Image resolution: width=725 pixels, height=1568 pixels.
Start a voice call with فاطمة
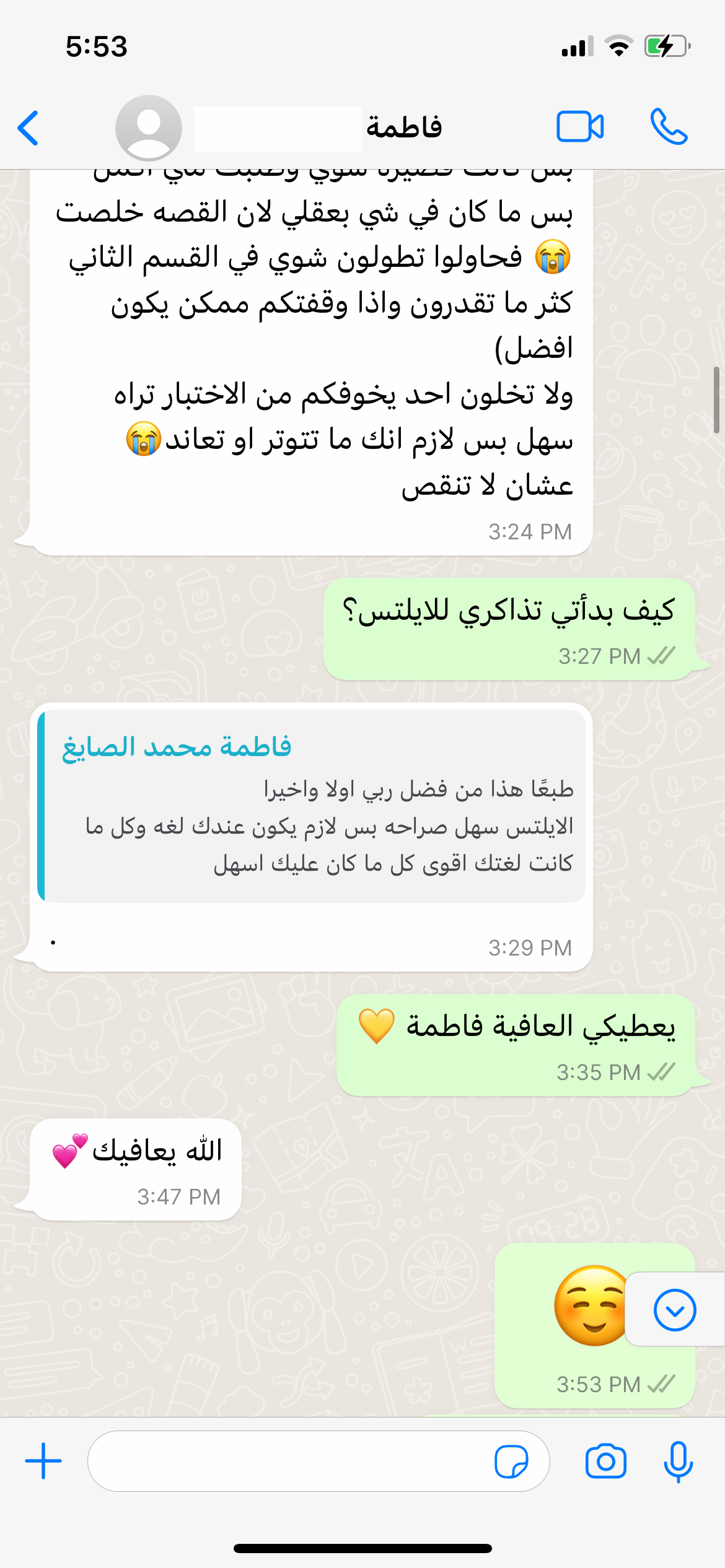pyautogui.click(x=669, y=127)
